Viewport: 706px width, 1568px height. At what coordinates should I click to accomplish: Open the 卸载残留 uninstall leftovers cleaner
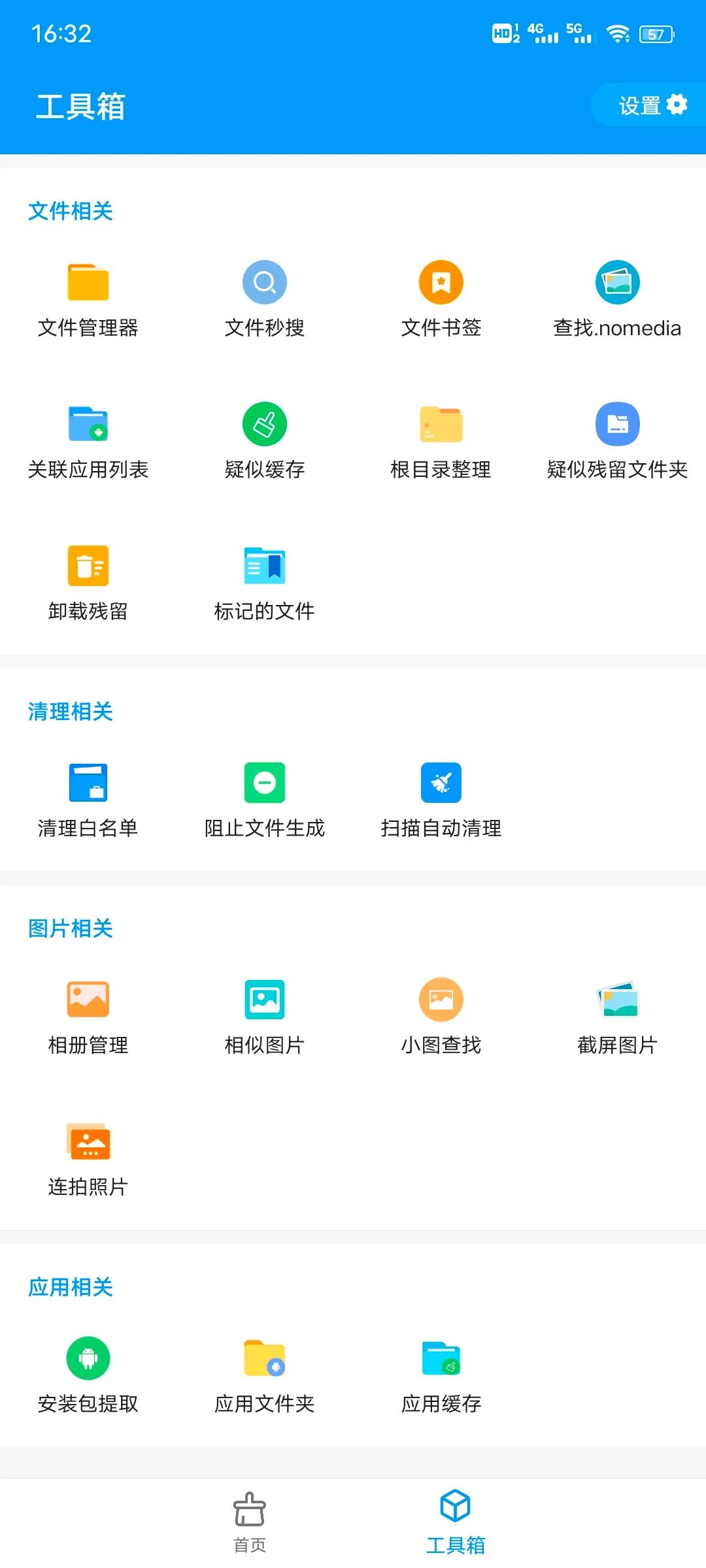point(88,580)
